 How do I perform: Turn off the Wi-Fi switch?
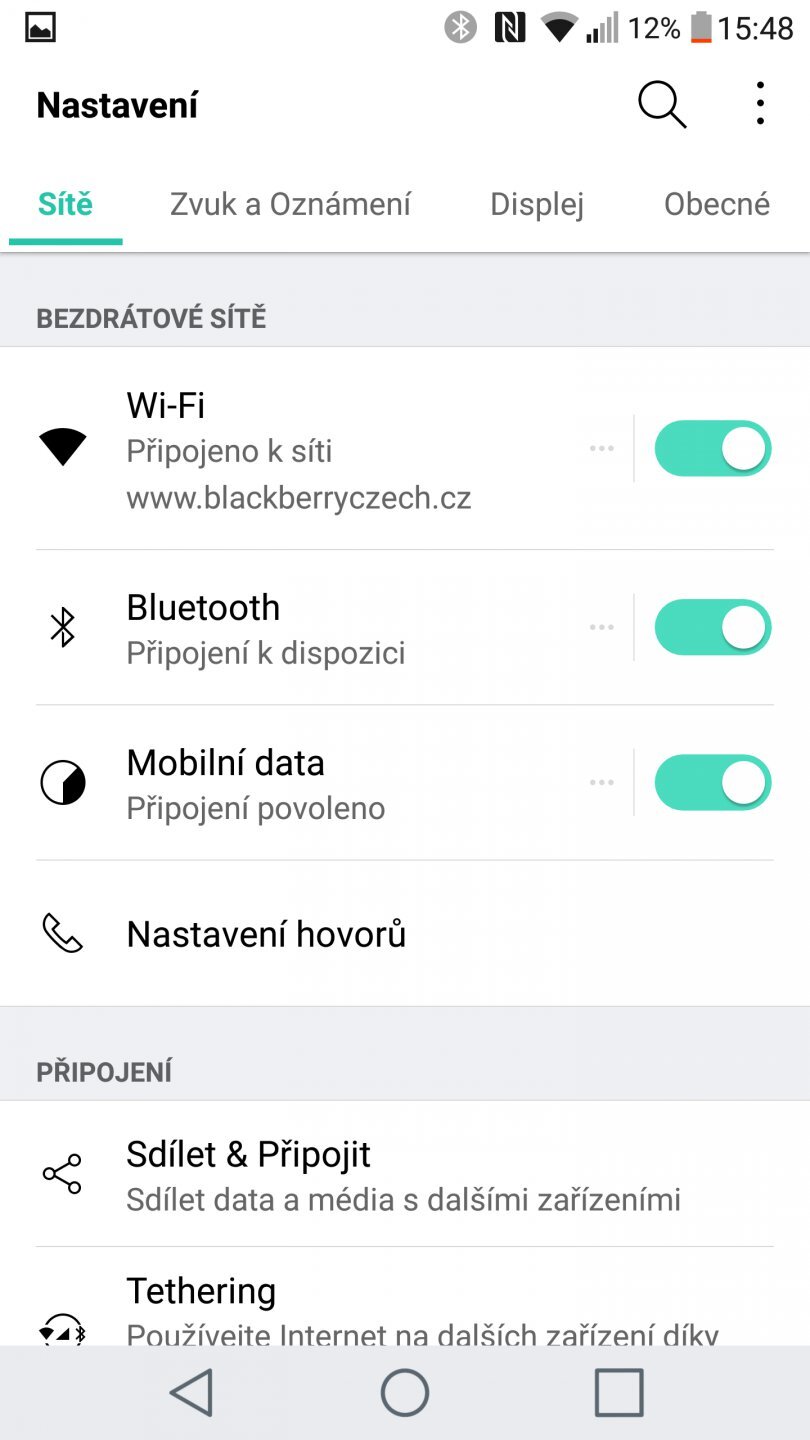tap(712, 449)
